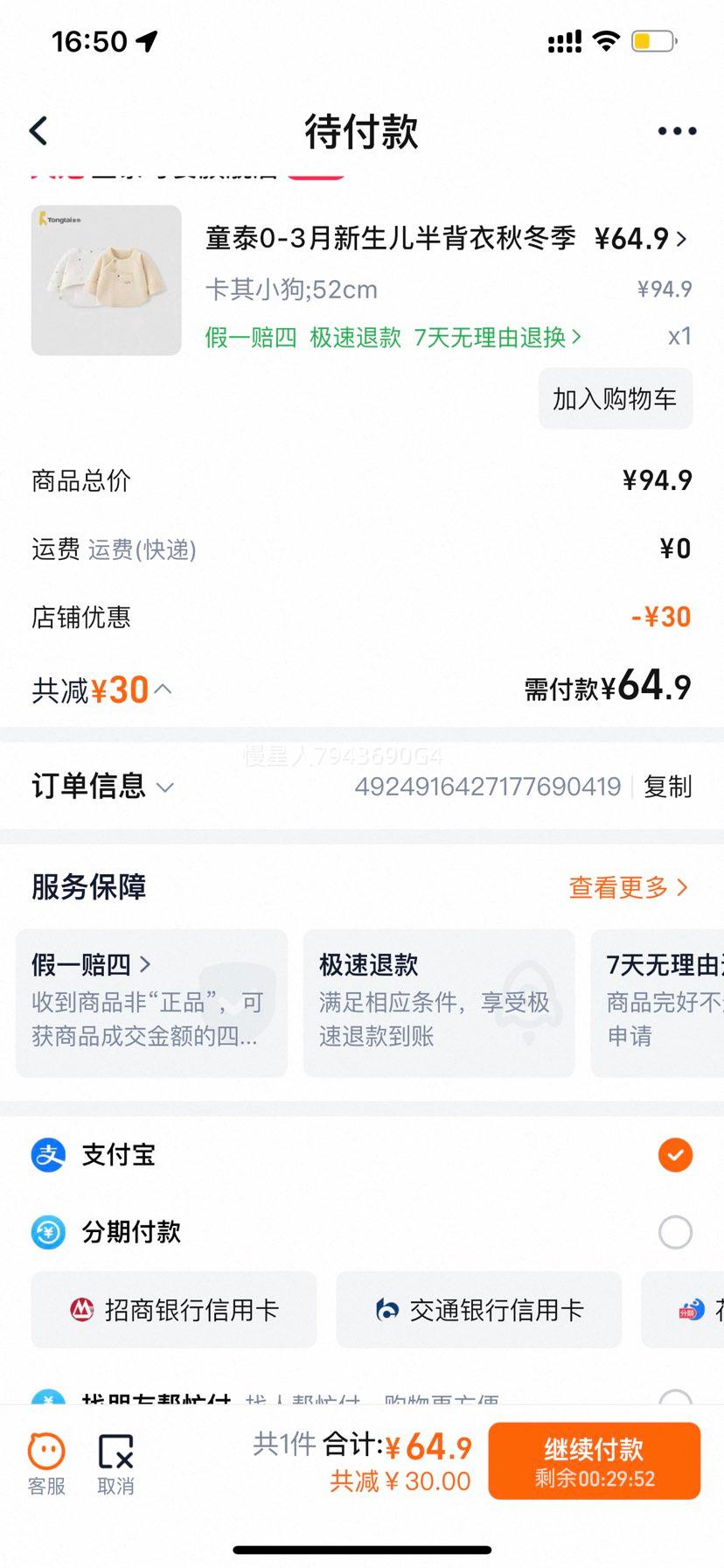The width and height of the screenshot is (724, 1568).
Task: View 7天无理由退换 service details
Action: (x=497, y=338)
